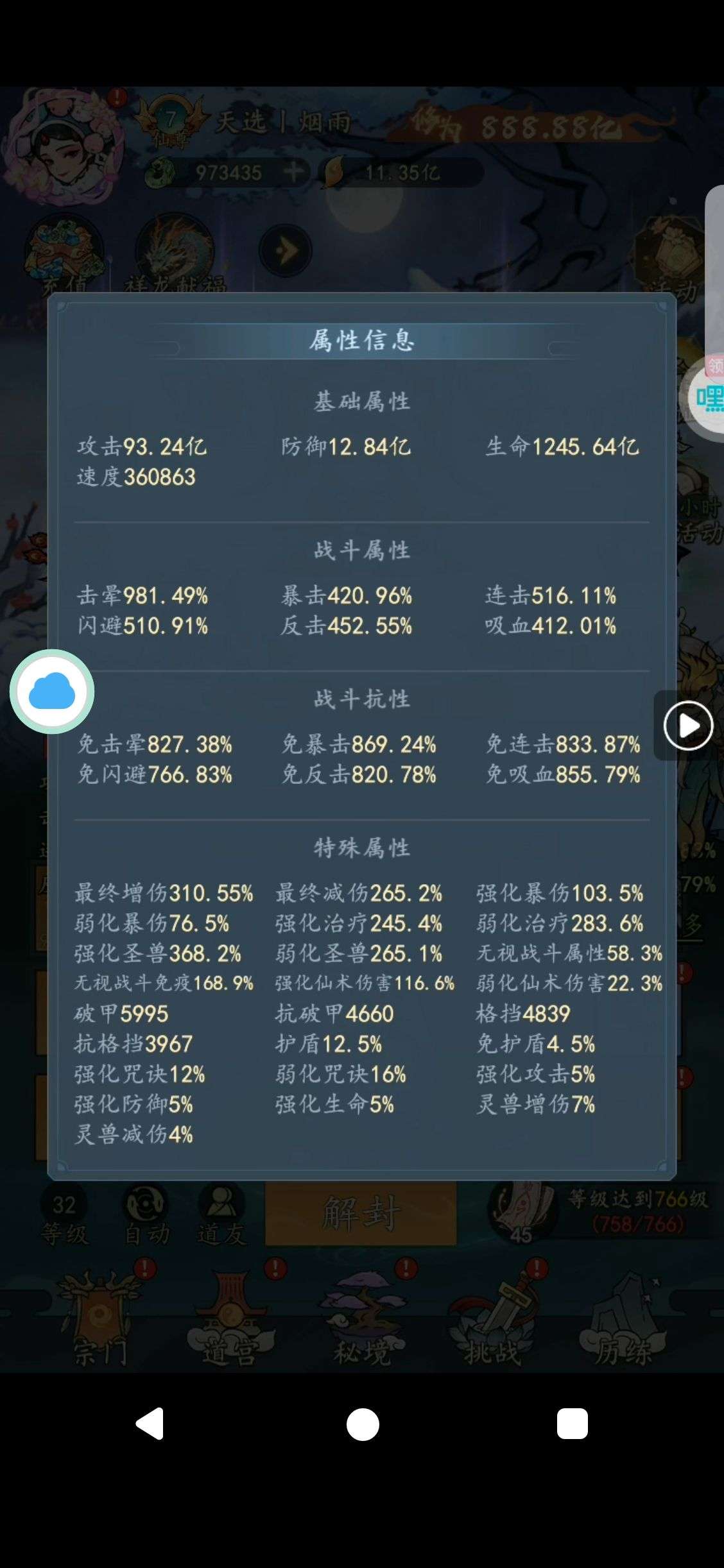Tap the floating cloud icon button
The image size is (724, 1568).
52,692
